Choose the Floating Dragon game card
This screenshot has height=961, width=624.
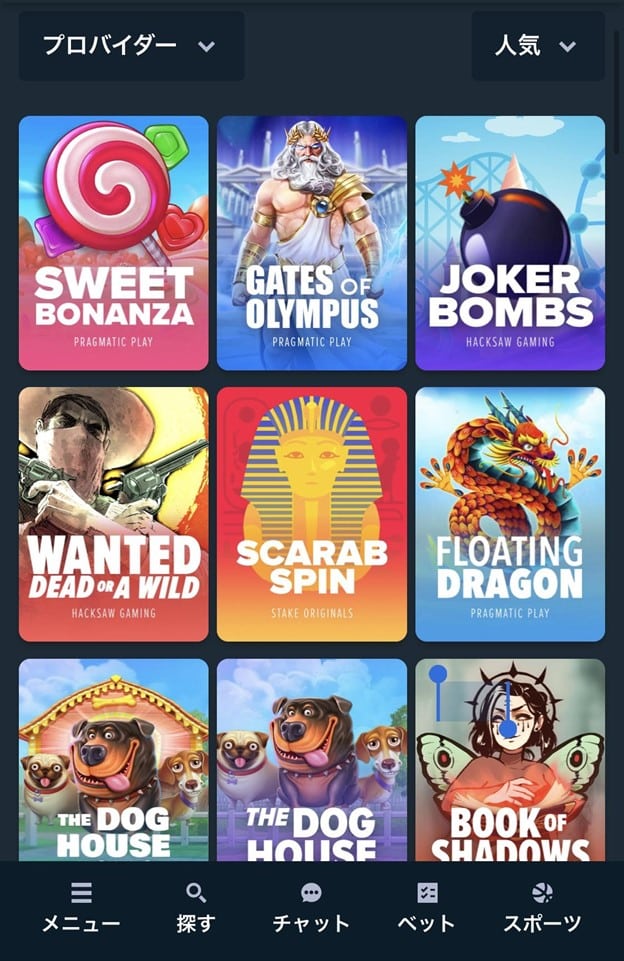click(510, 514)
